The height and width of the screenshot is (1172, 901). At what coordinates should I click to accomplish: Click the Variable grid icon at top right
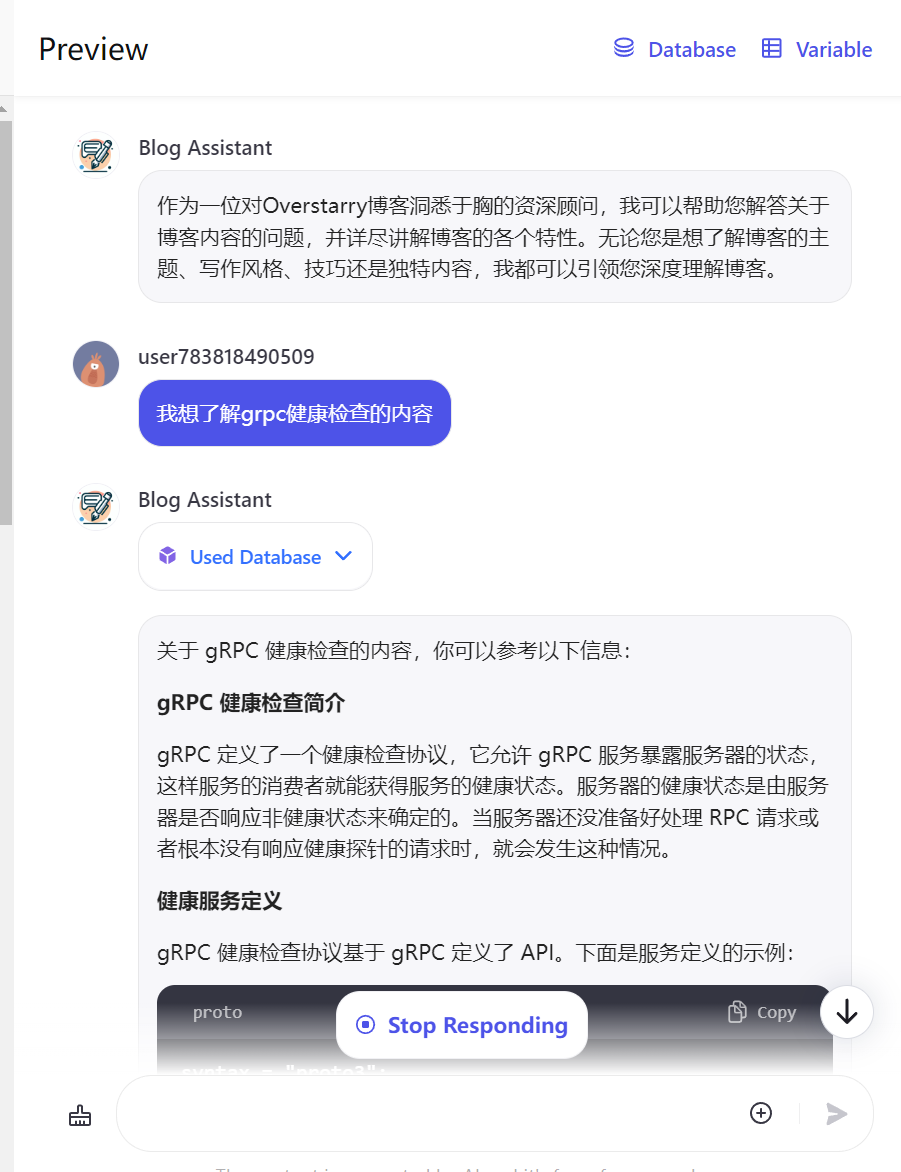(x=771, y=48)
